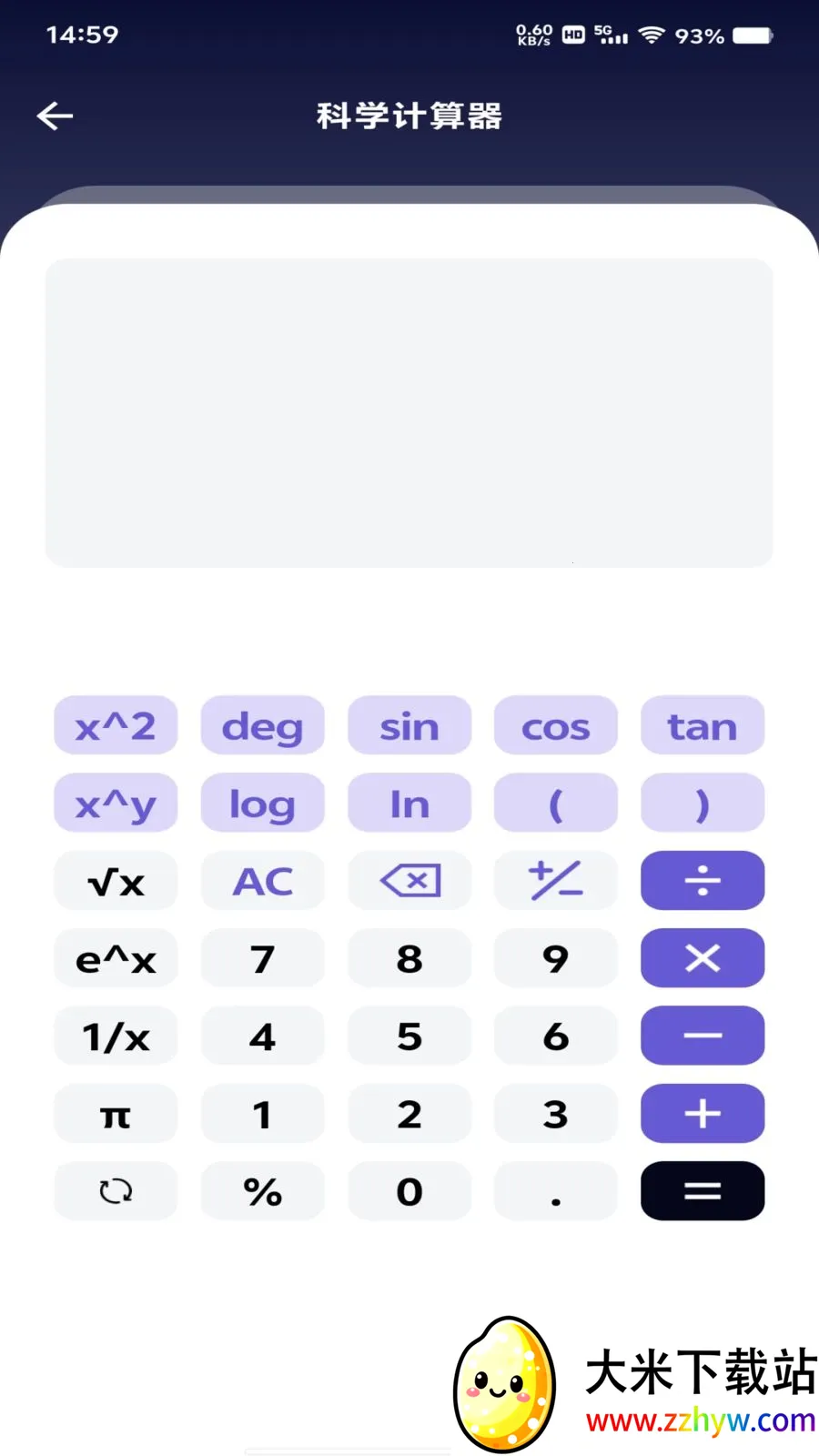Tap the cos function key
The image size is (819, 1456).
point(556,725)
